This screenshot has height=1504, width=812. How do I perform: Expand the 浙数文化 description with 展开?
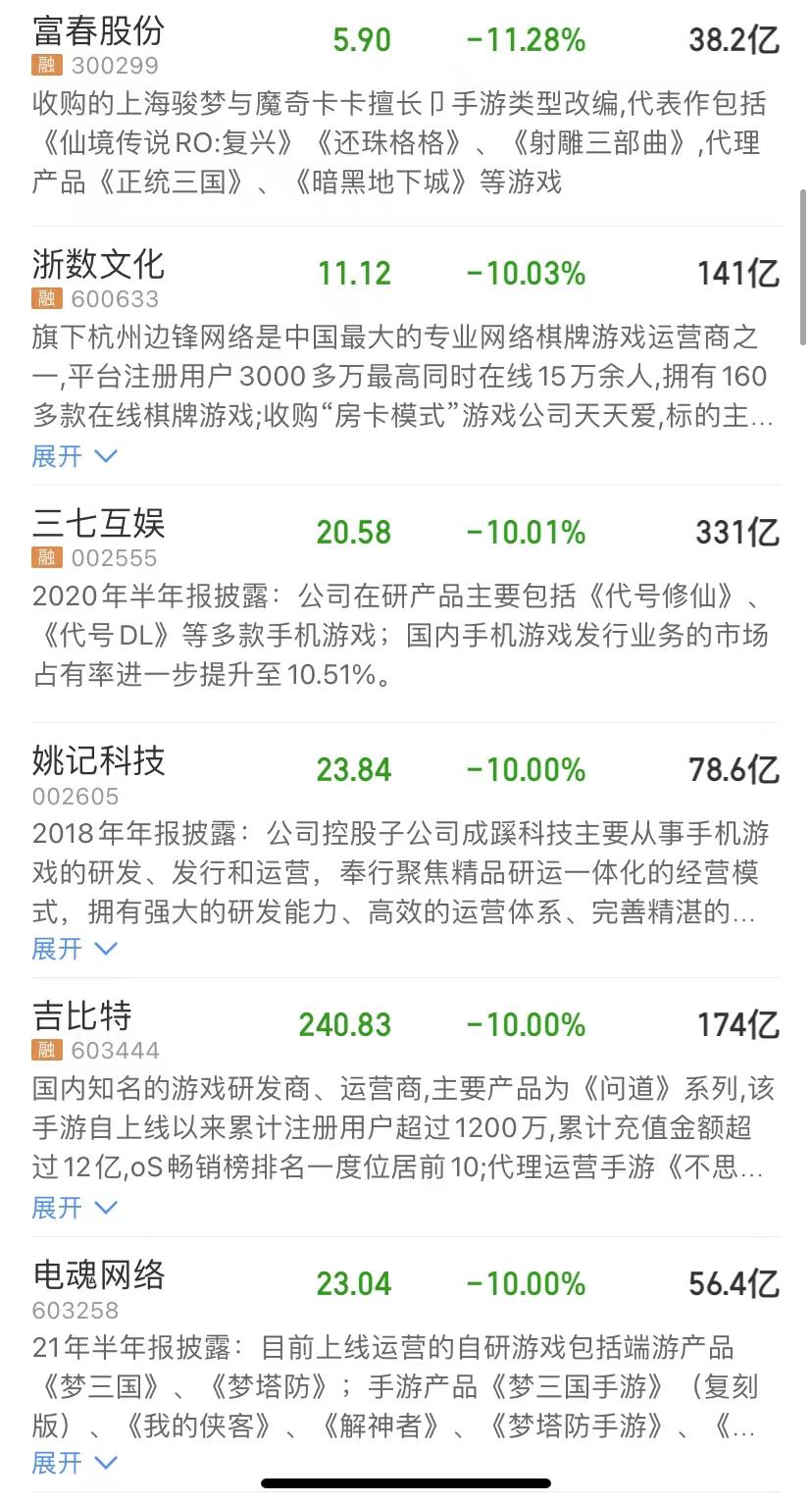[x=75, y=456]
